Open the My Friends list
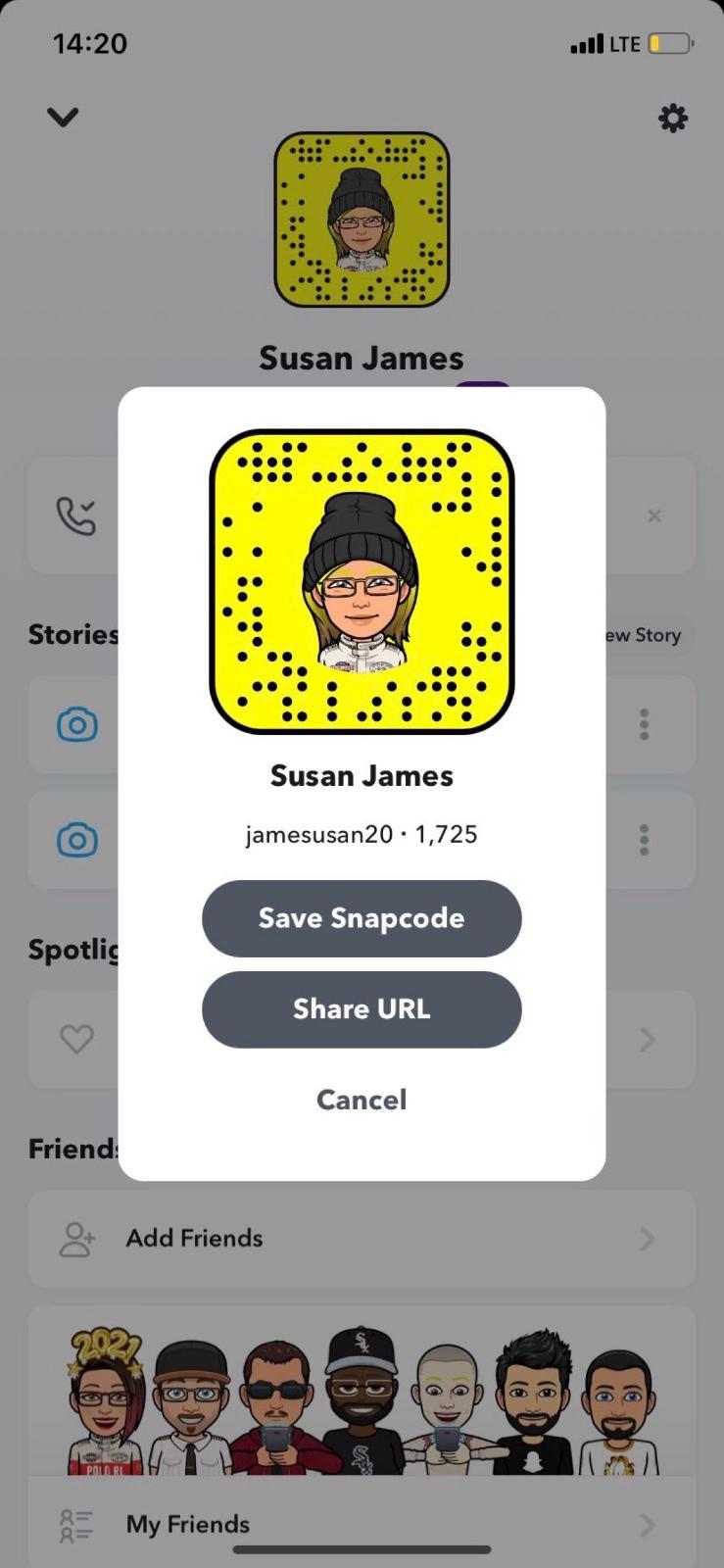 click(362, 1524)
